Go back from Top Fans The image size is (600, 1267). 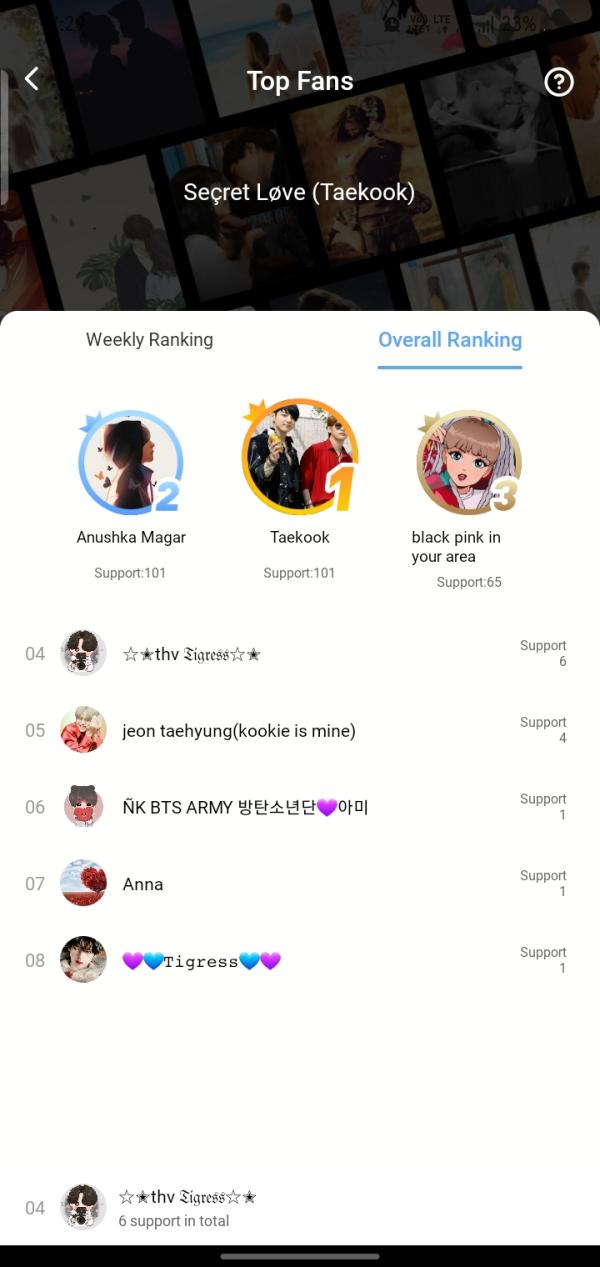click(x=32, y=80)
